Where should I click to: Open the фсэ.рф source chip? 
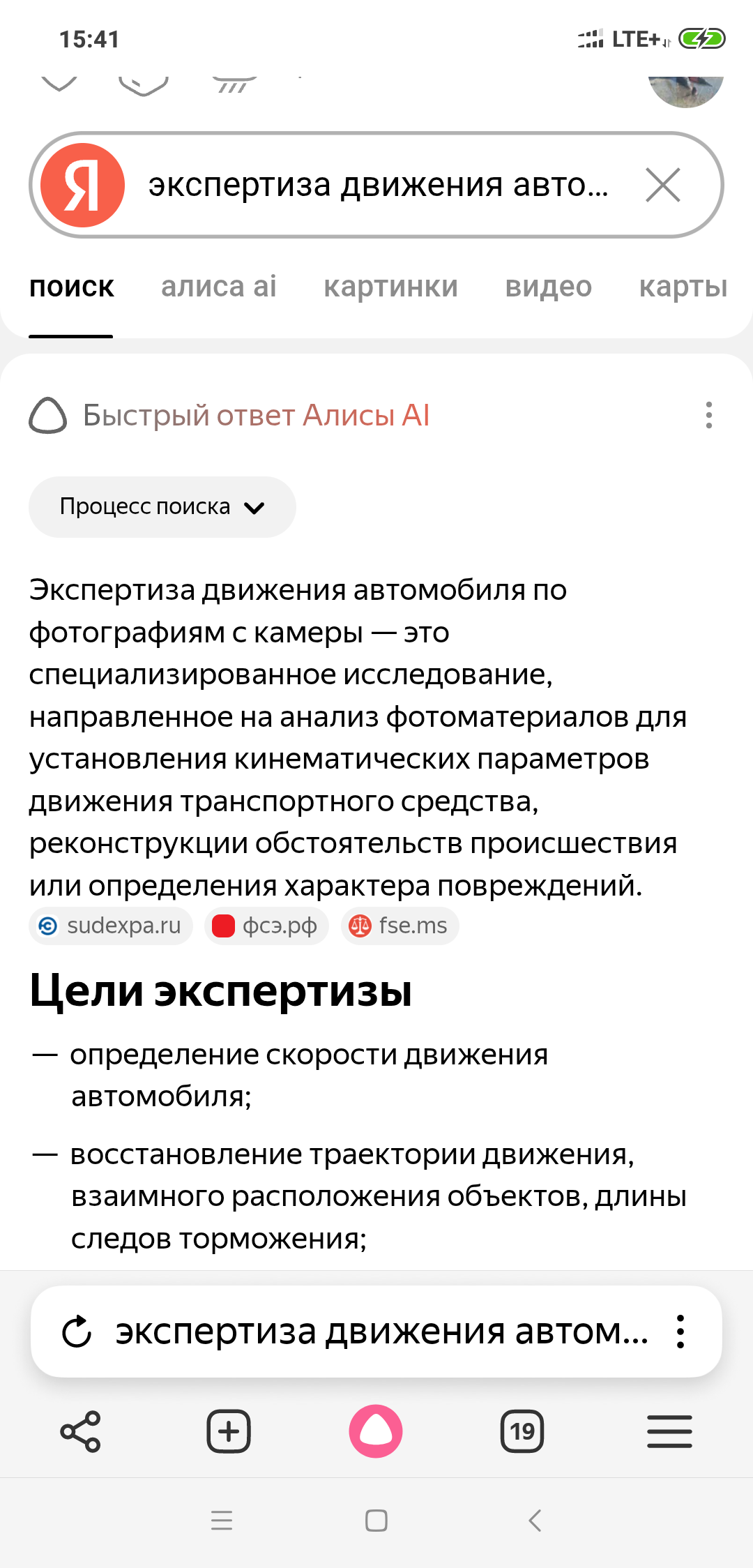[266, 926]
